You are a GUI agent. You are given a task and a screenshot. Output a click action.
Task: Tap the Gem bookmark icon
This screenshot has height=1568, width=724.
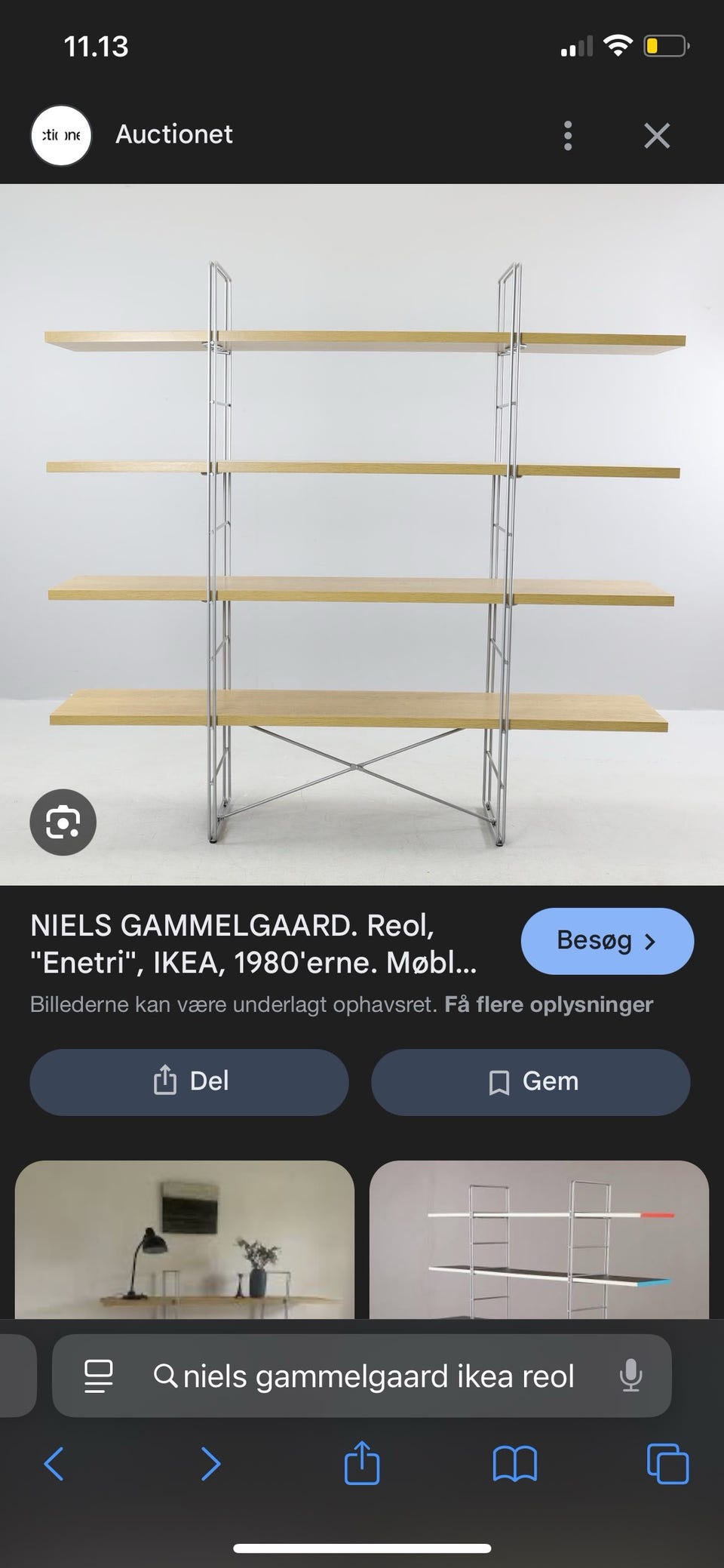pyautogui.click(x=499, y=1081)
